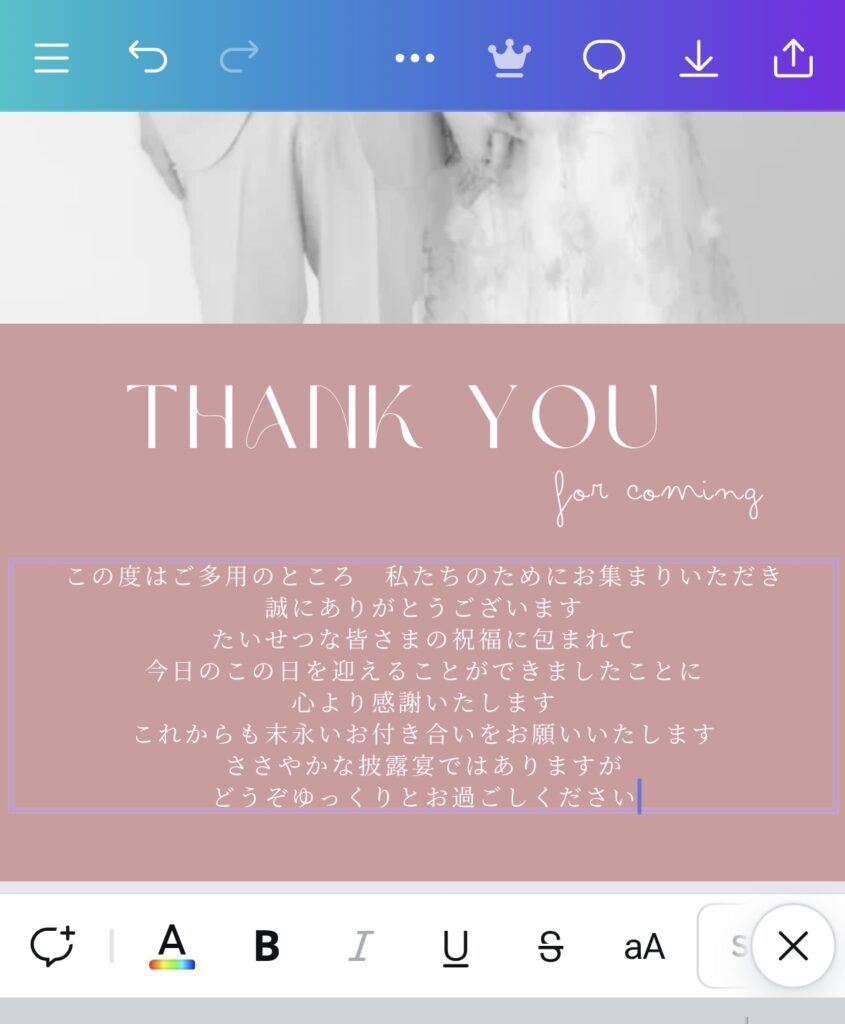The height and width of the screenshot is (1024, 845).
Task: Close the text formatting toolbar
Action: (x=793, y=946)
